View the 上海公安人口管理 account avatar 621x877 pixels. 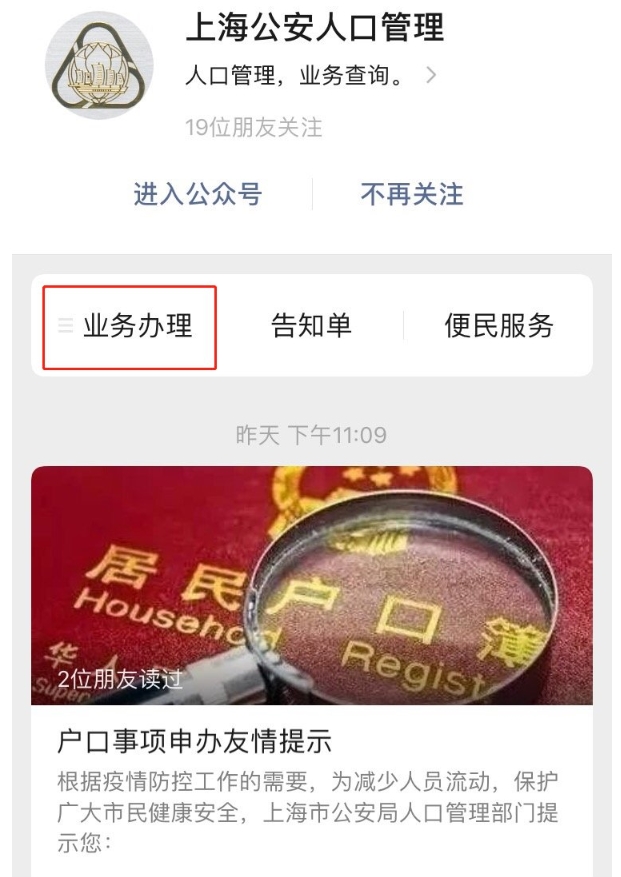pyautogui.click(x=99, y=66)
